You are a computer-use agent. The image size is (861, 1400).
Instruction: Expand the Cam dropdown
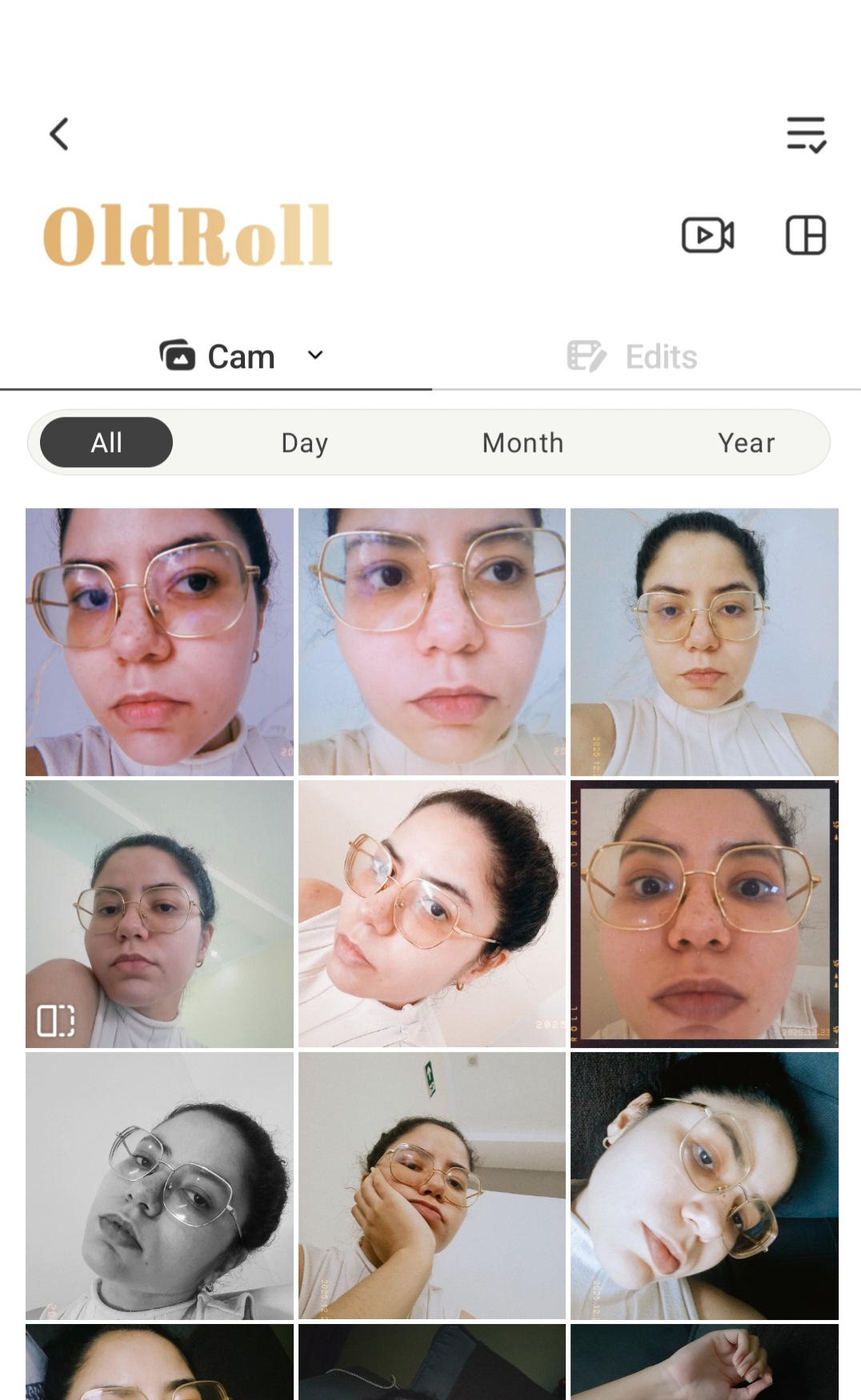tap(314, 355)
